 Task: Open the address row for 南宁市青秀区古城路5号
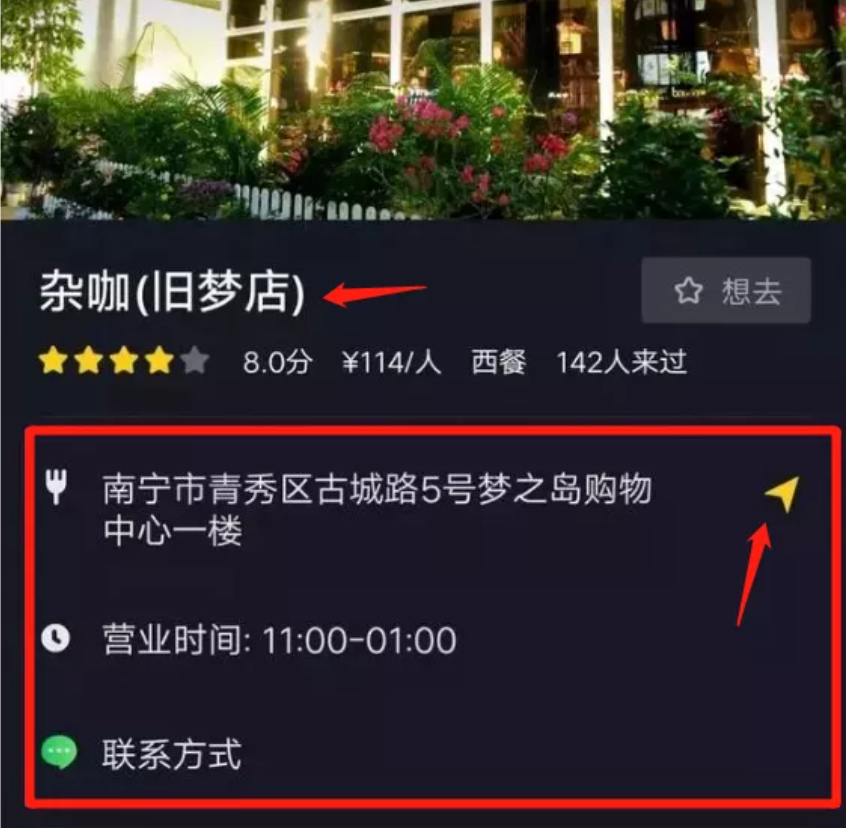click(x=376, y=510)
